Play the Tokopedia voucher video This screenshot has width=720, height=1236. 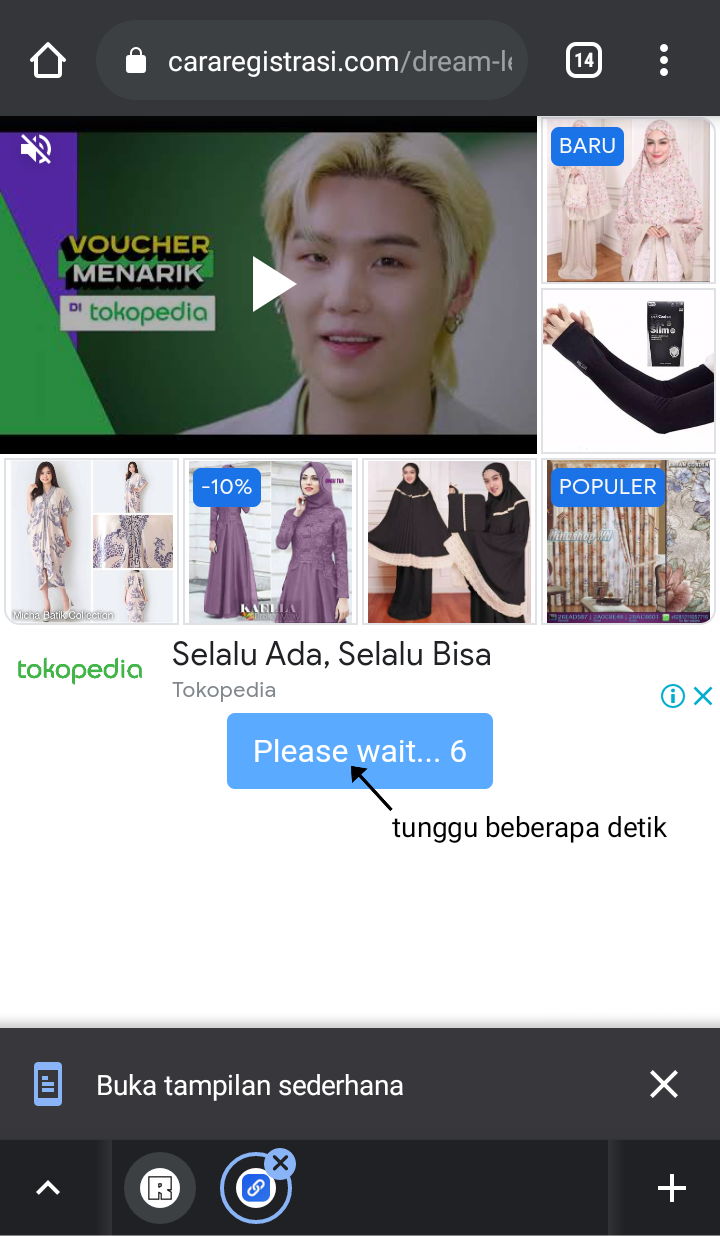pyautogui.click(x=272, y=284)
